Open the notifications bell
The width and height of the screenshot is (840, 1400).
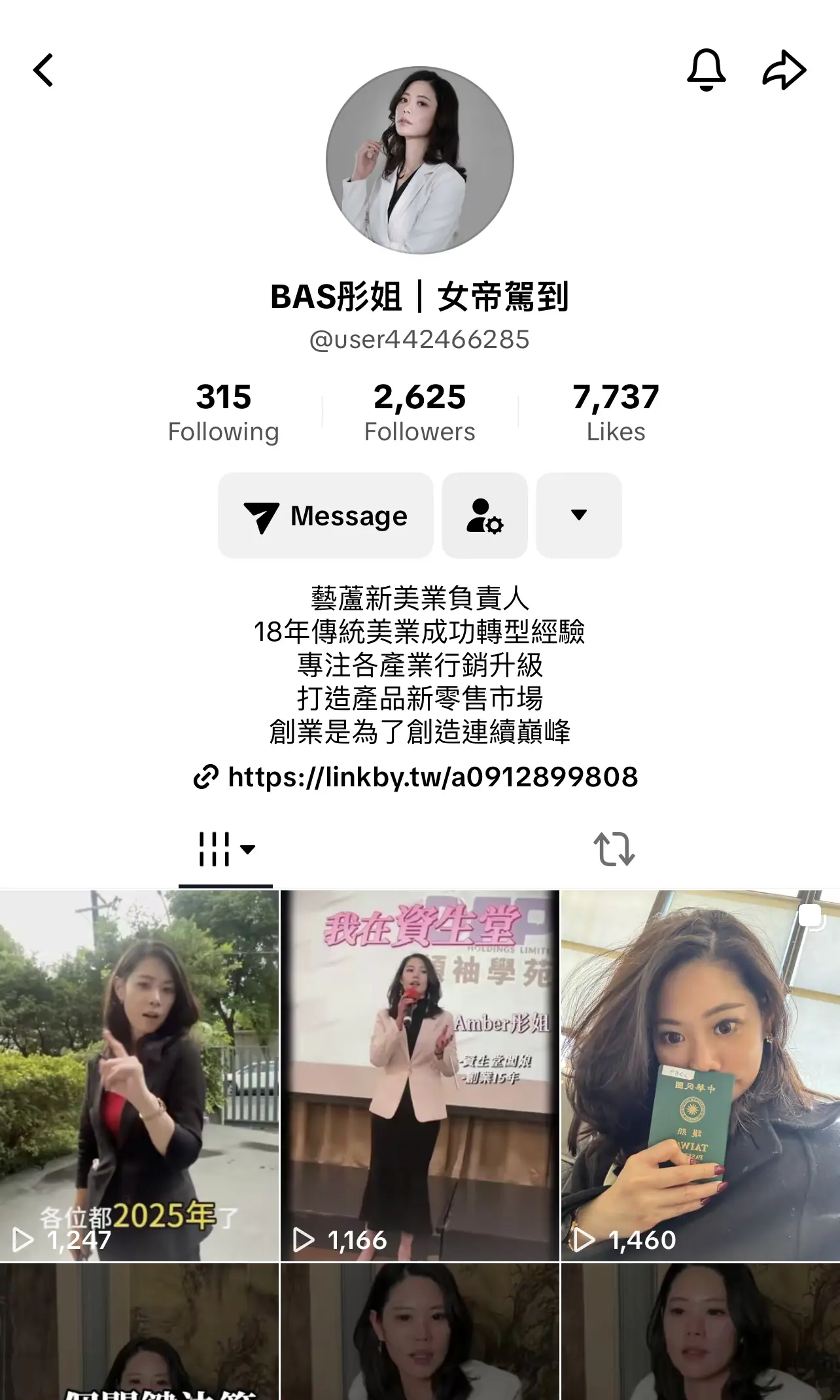pyautogui.click(x=706, y=69)
